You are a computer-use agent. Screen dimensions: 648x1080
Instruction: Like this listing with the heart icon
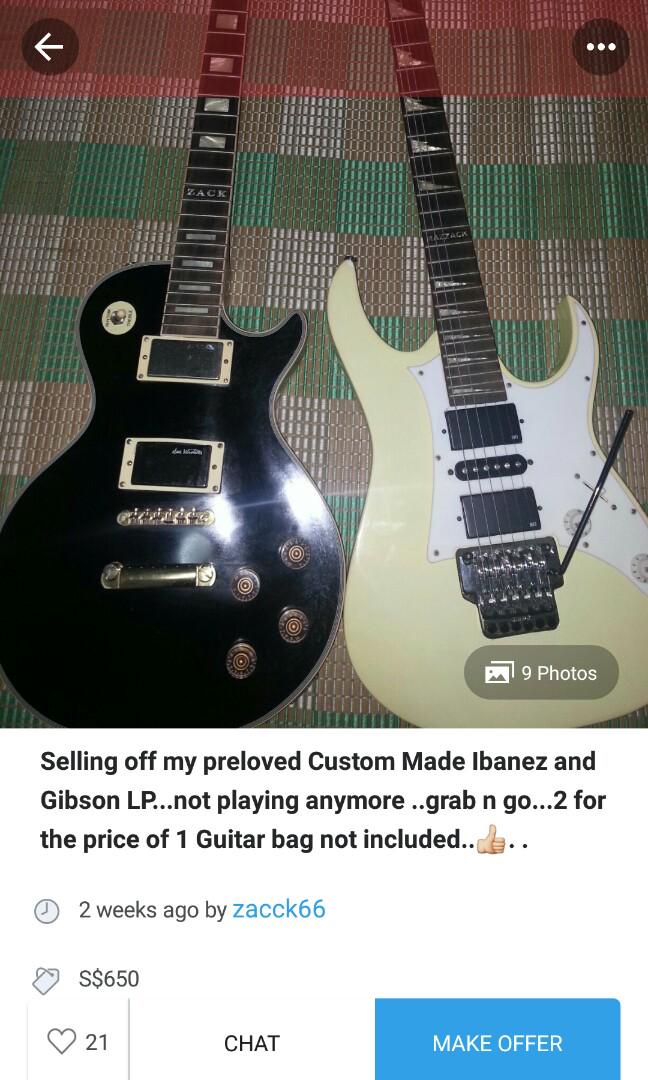[61, 1041]
